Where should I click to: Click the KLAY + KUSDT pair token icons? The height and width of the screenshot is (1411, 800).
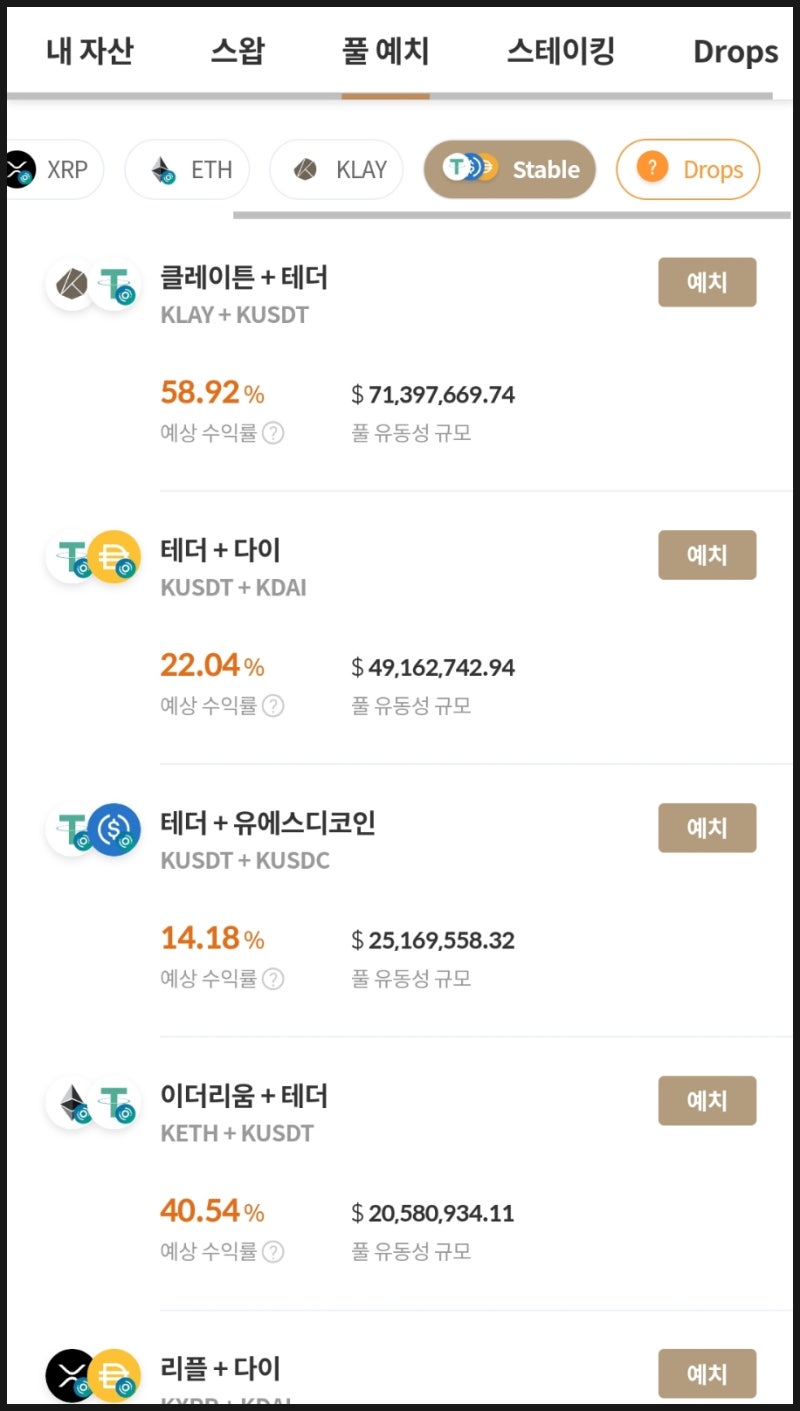[x=93, y=283]
